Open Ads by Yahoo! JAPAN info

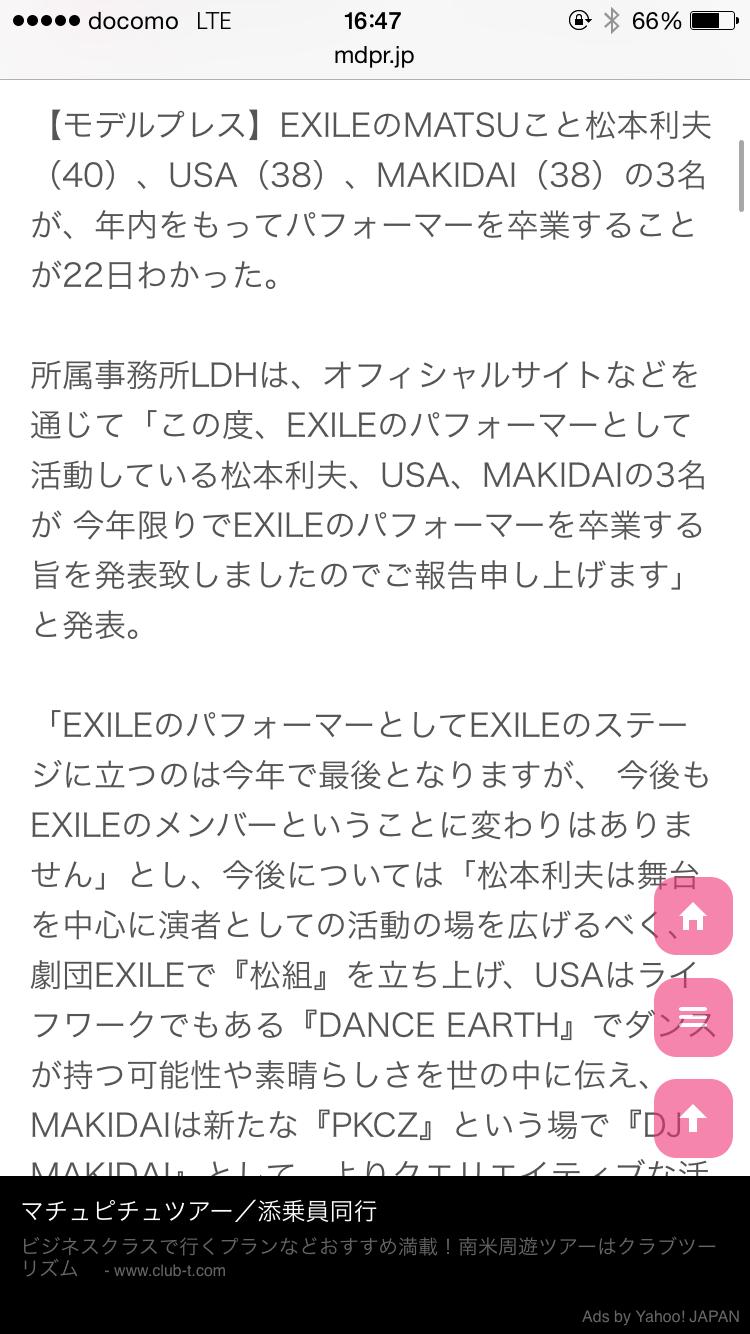[658, 1316]
